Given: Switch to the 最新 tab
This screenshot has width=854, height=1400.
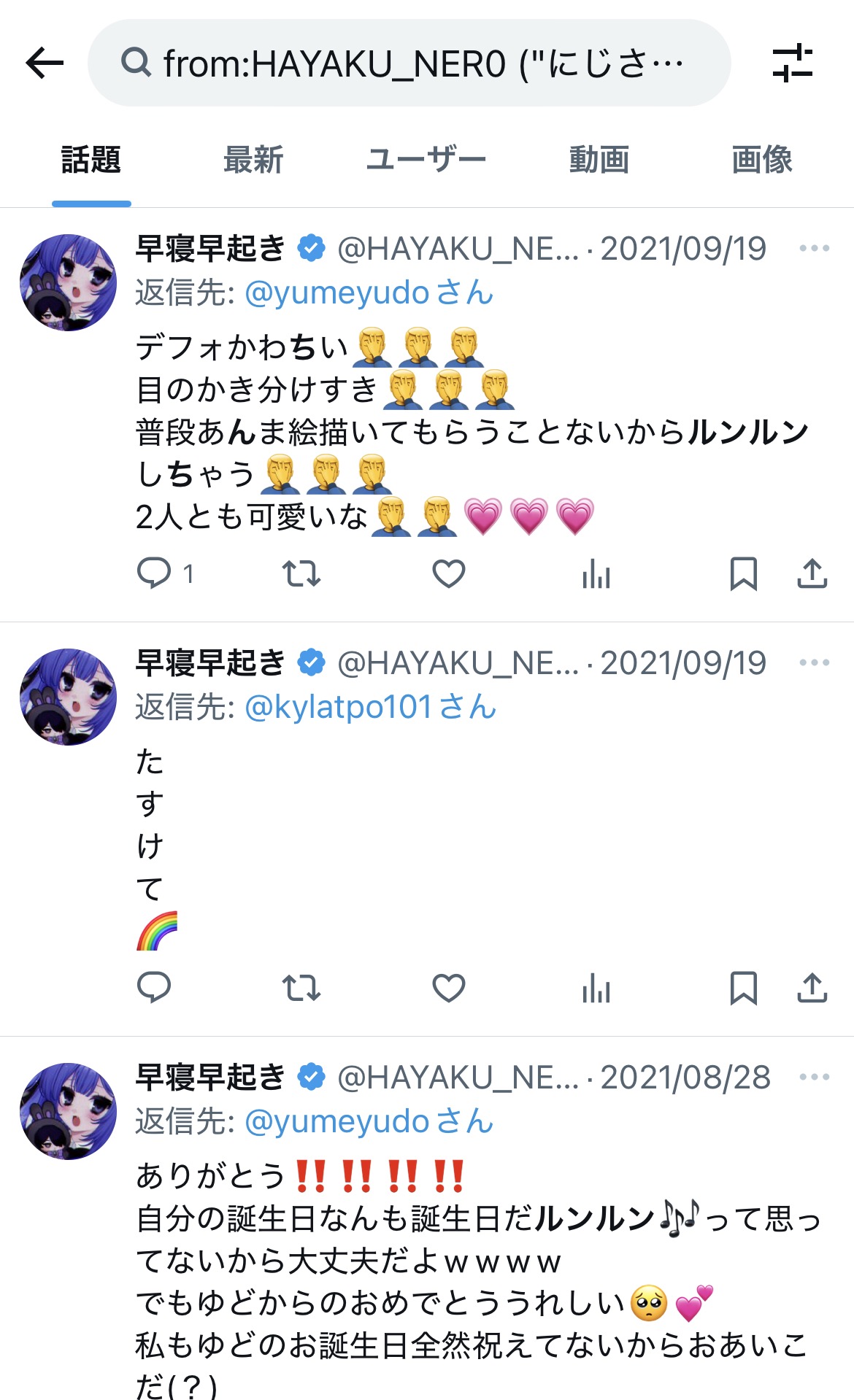Looking at the screenshot, I should coord(253,160).
